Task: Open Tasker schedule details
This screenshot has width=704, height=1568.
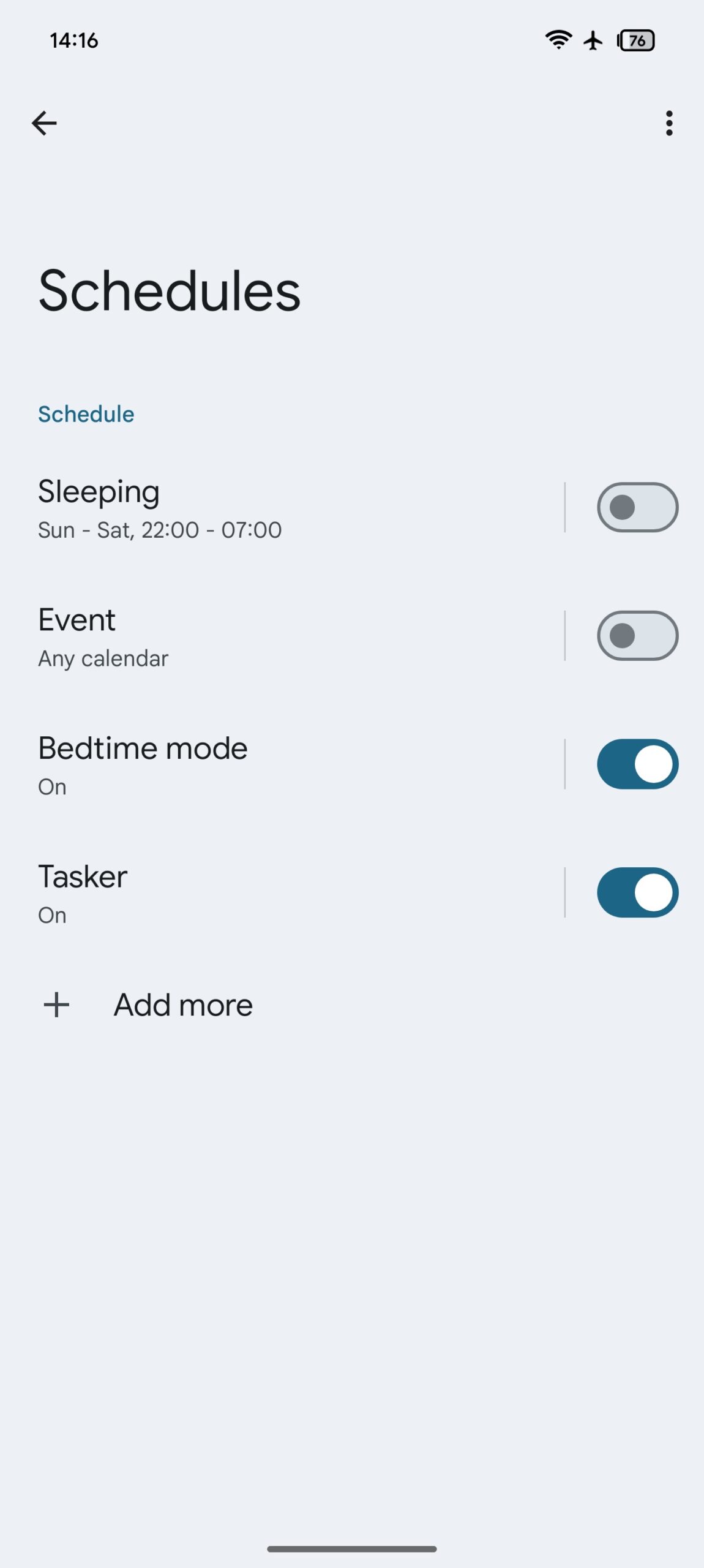Action: pos(245,893)
